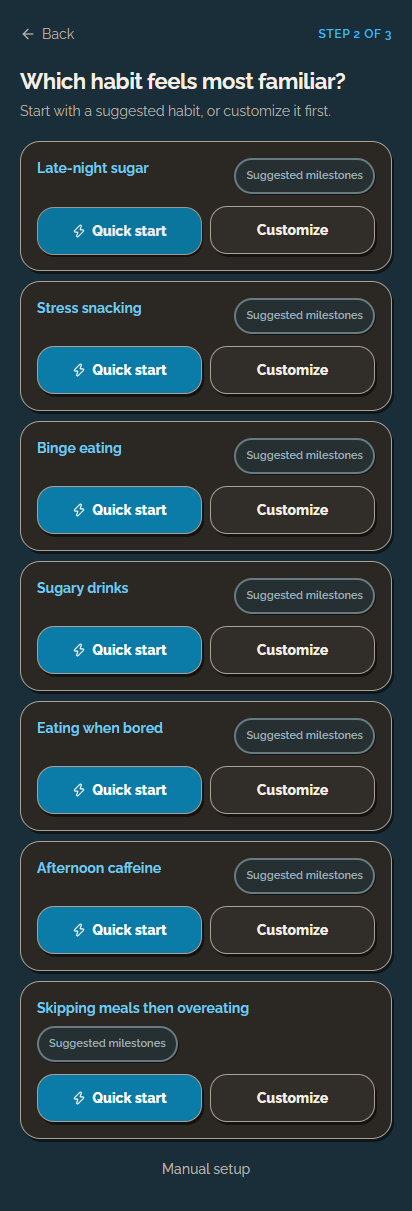
Task: Customize the Binge eating habit
Action: [292, 510]
